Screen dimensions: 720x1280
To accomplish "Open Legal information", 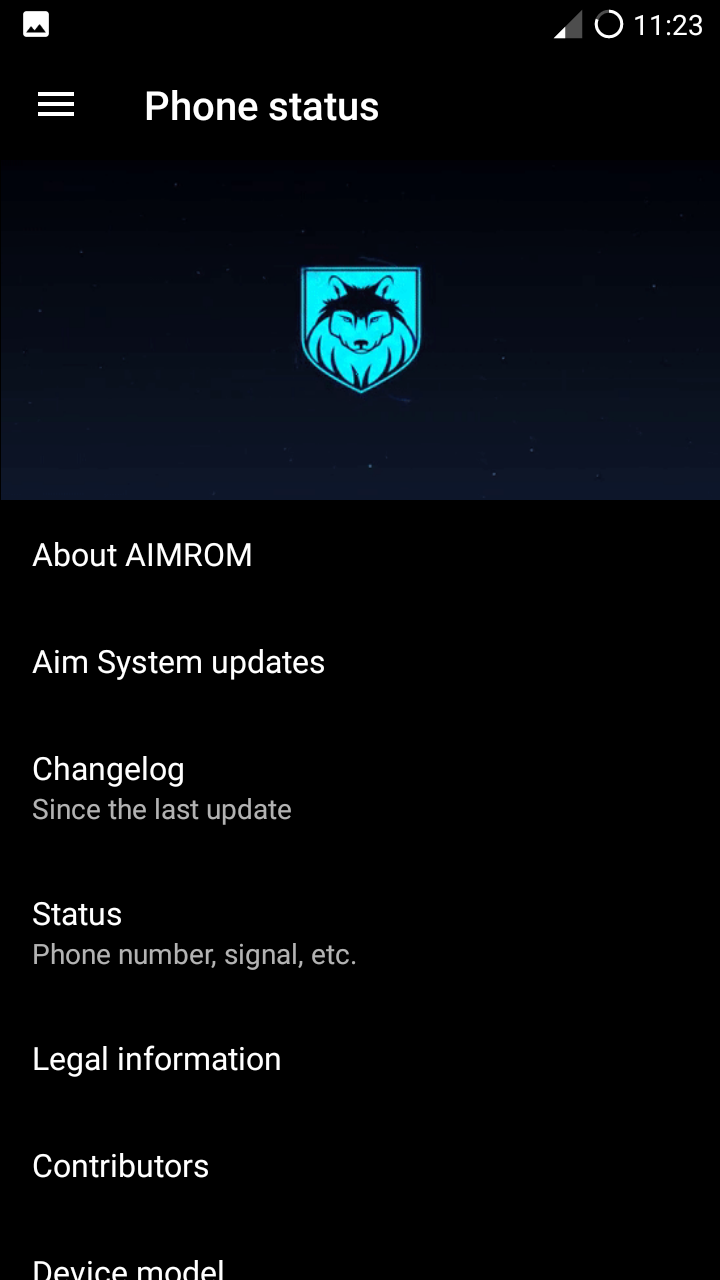I will [360, 1059].
